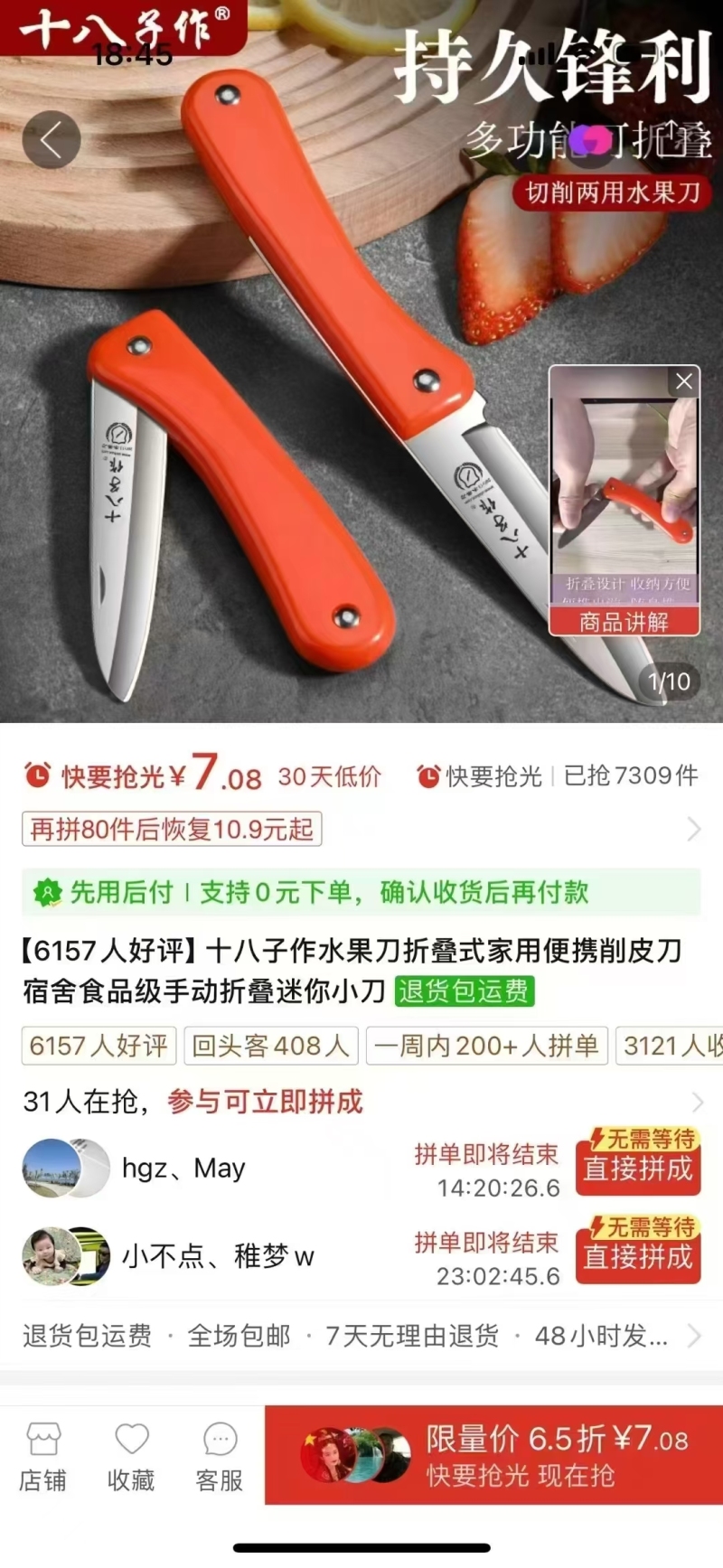Viewport: 723px width, 1568px height.
Task: Select the 回头客408人 chip
Action: tap(271, 1046)
